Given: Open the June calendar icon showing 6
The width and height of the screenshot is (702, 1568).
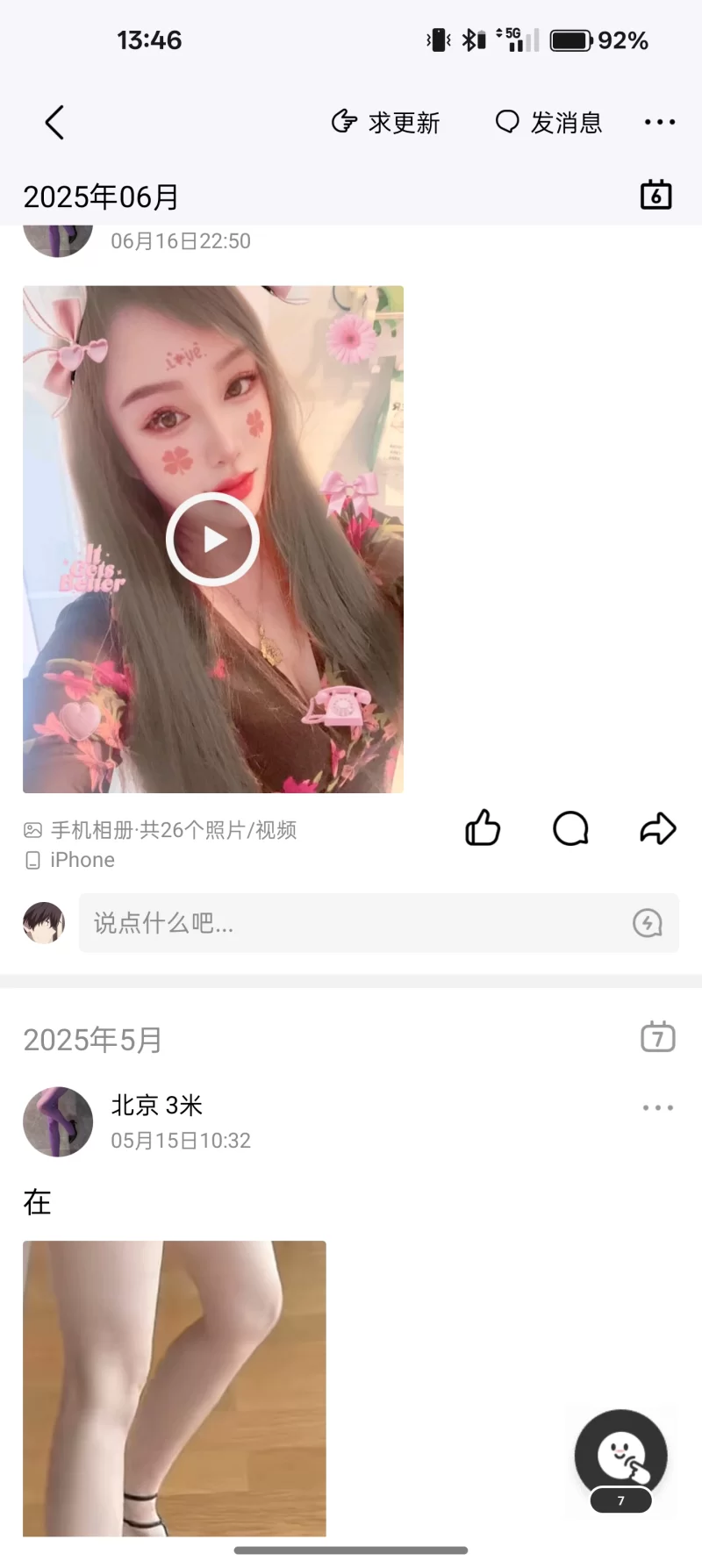Looking at the screenshot, I should coord(655,195).
